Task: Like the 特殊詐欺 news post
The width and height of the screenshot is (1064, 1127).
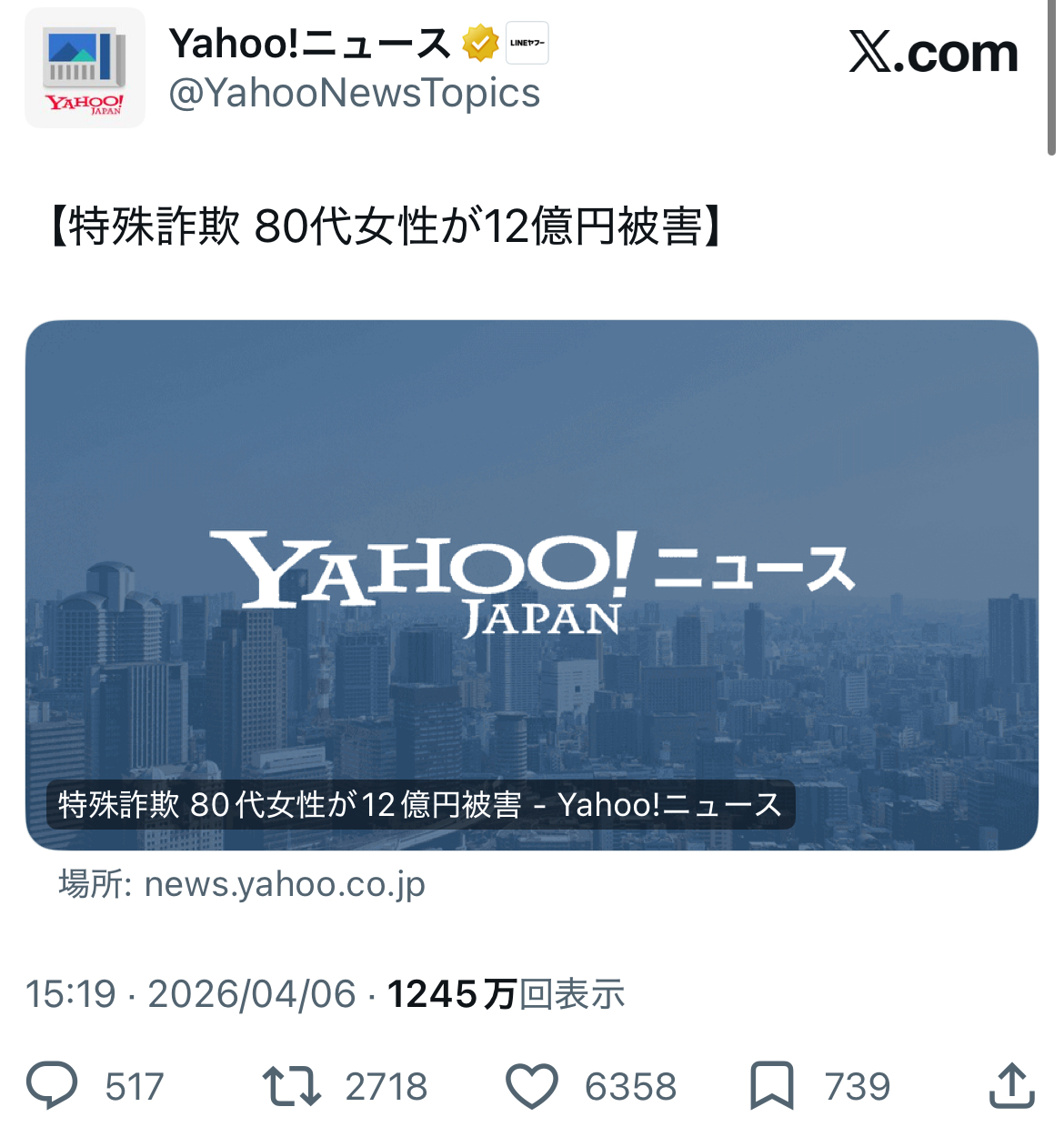Action: point(531,1085)
